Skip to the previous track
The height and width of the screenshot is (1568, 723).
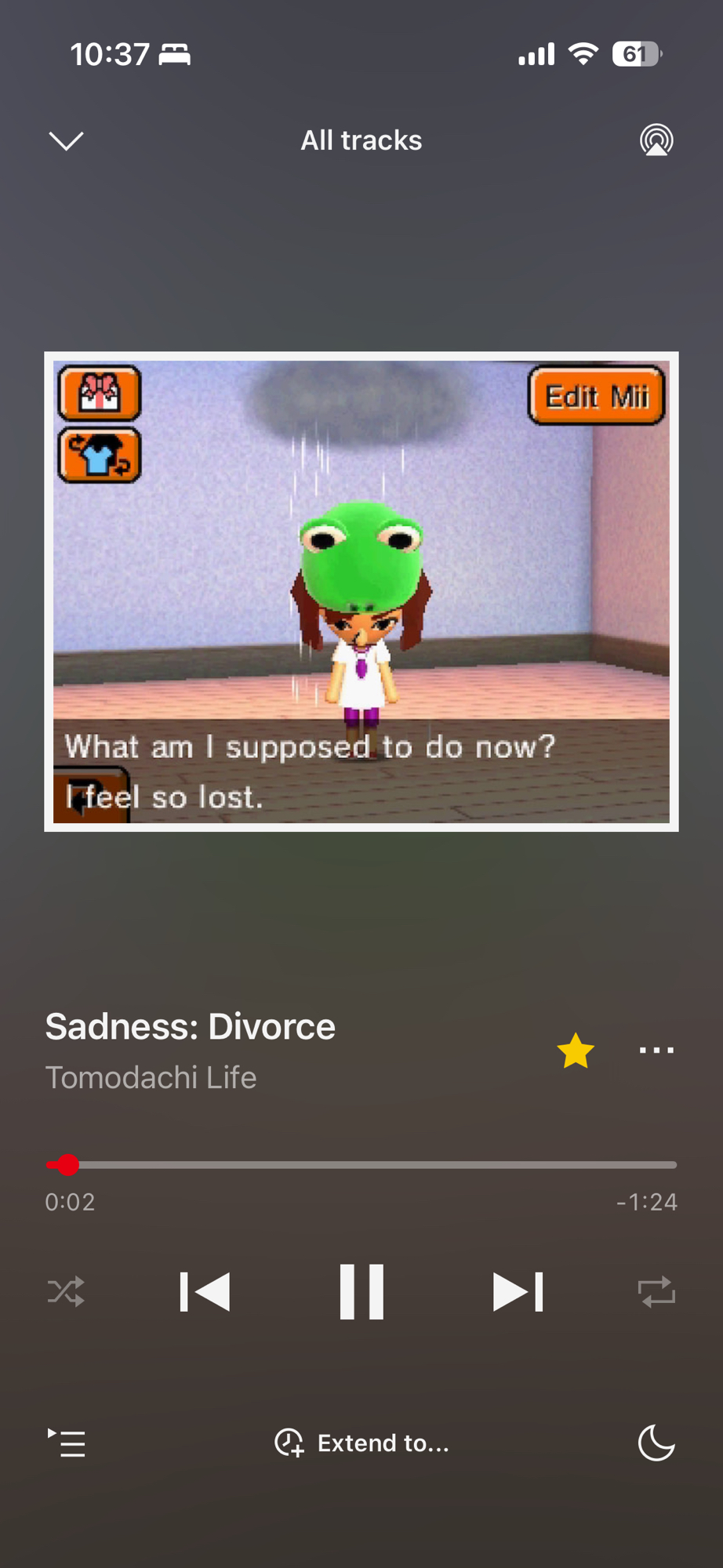(x=205, y=1291)
